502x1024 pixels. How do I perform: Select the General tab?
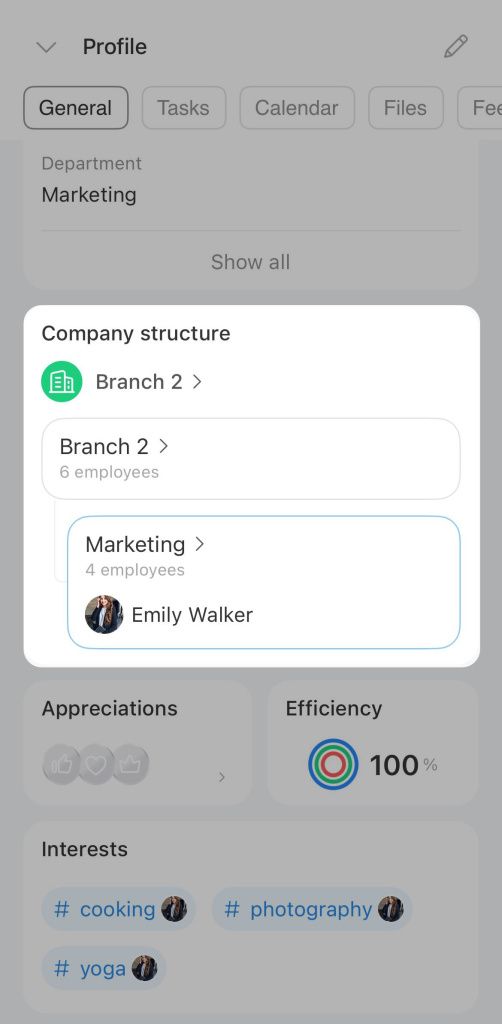click(76, 108)
